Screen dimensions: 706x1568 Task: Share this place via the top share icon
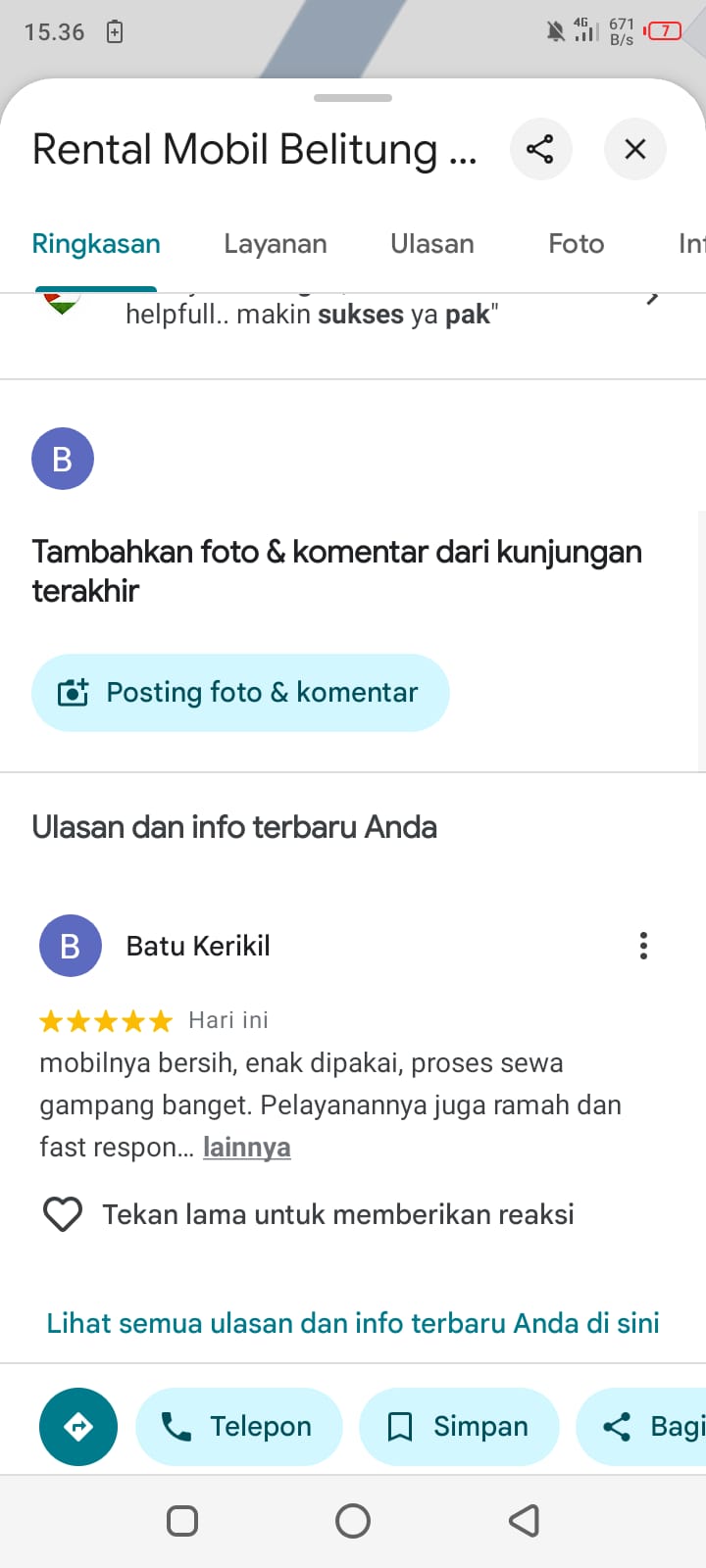click(540, 149)
